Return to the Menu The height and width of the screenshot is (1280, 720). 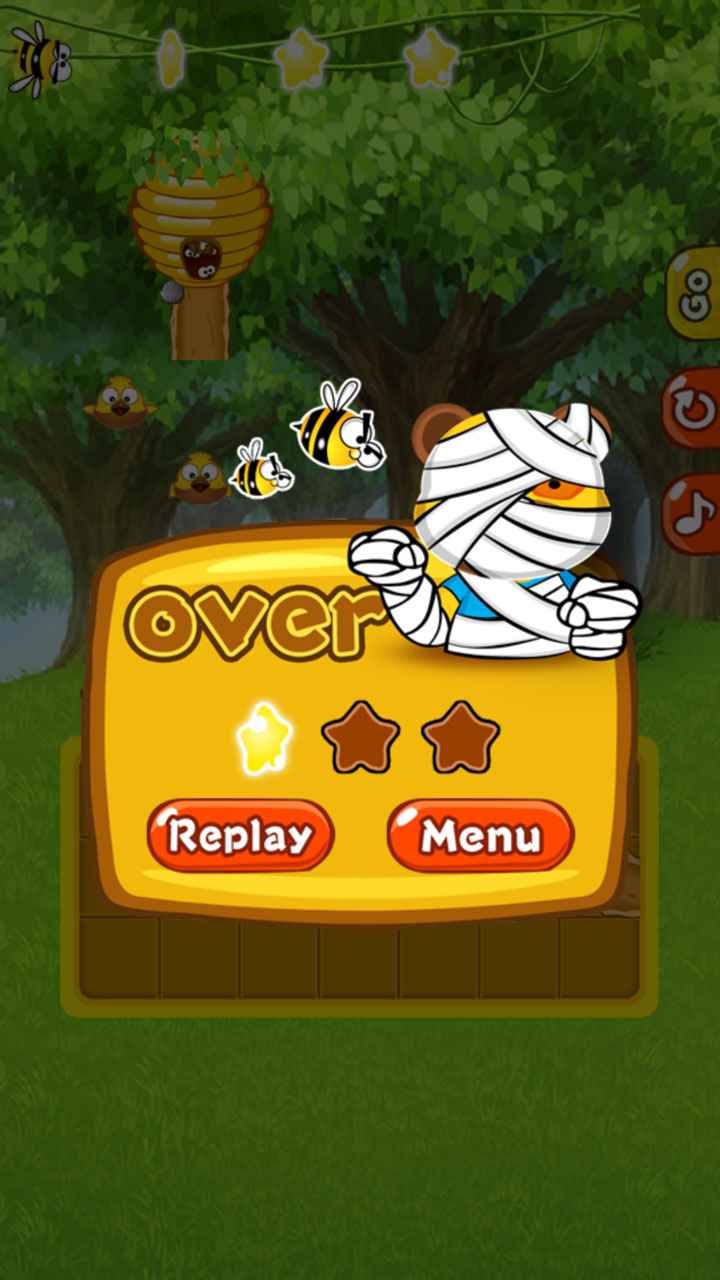480,835
